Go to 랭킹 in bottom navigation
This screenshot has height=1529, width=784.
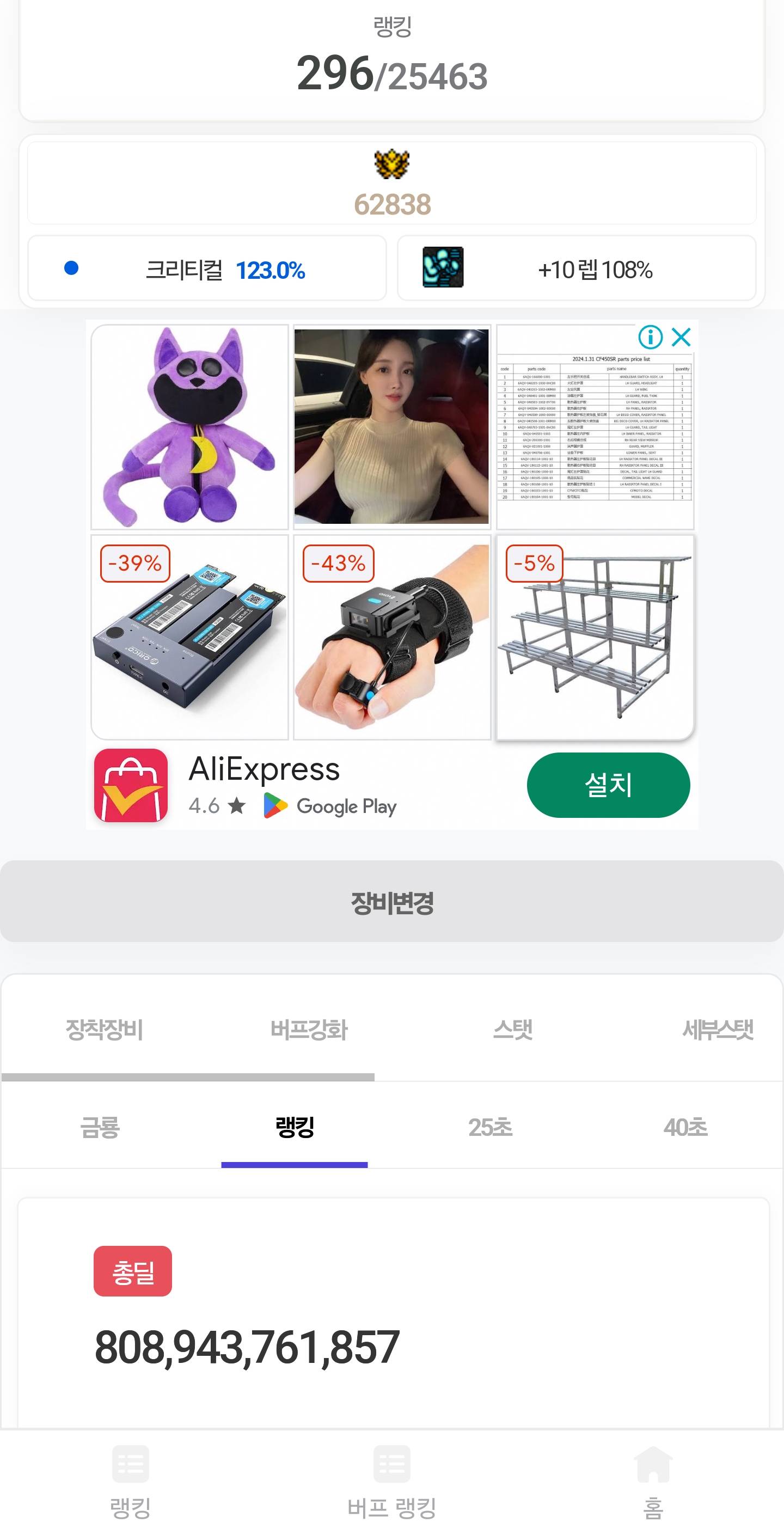coord(131,1482)
